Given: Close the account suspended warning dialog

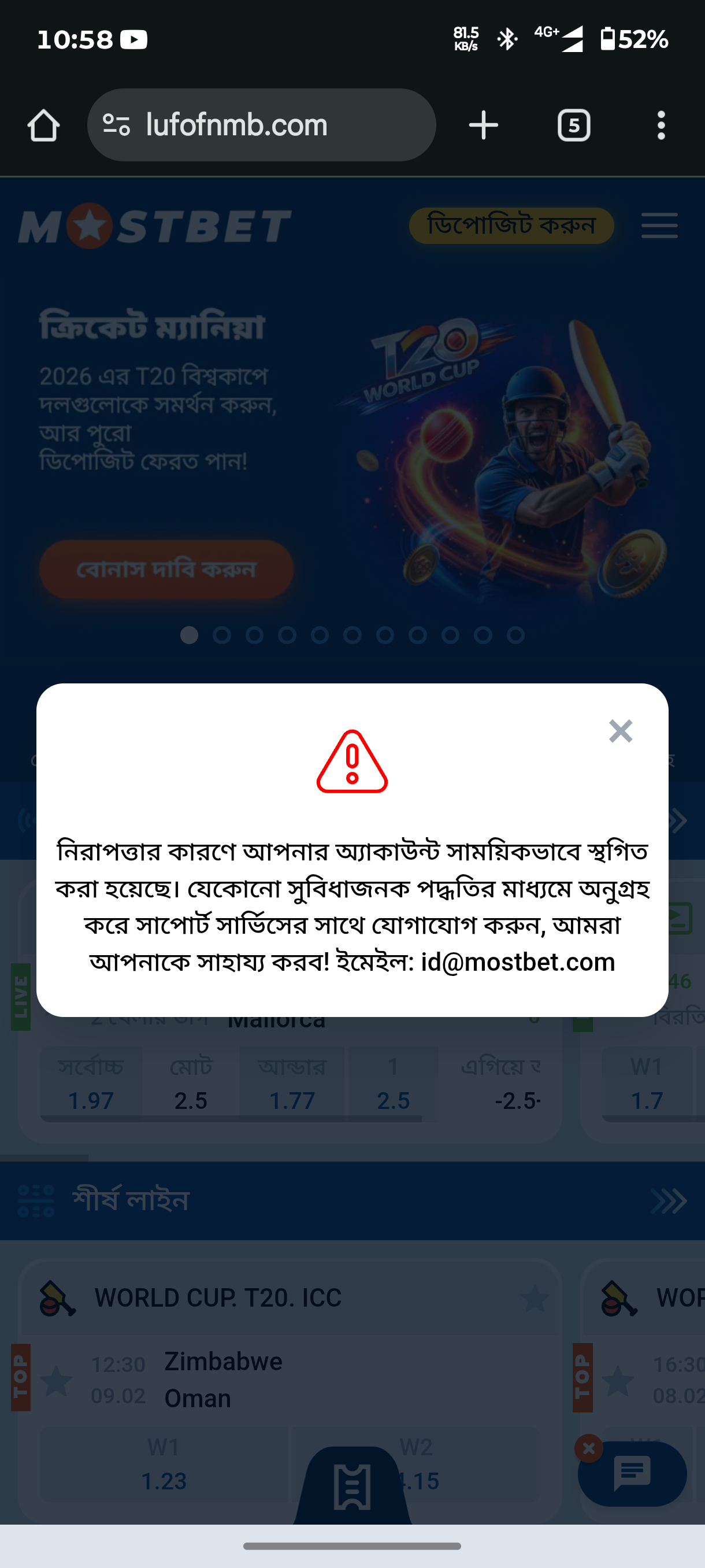Looking at the screenshot, I should 621,730.
